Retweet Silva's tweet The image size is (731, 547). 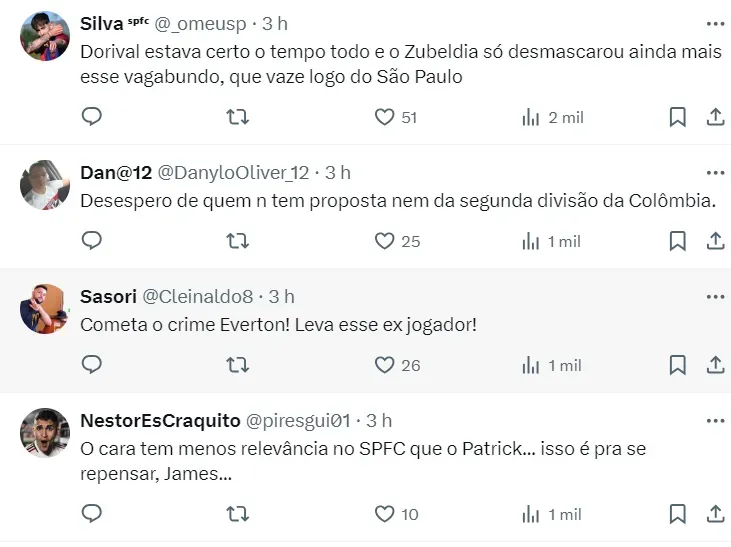click(x=237, y=117)
